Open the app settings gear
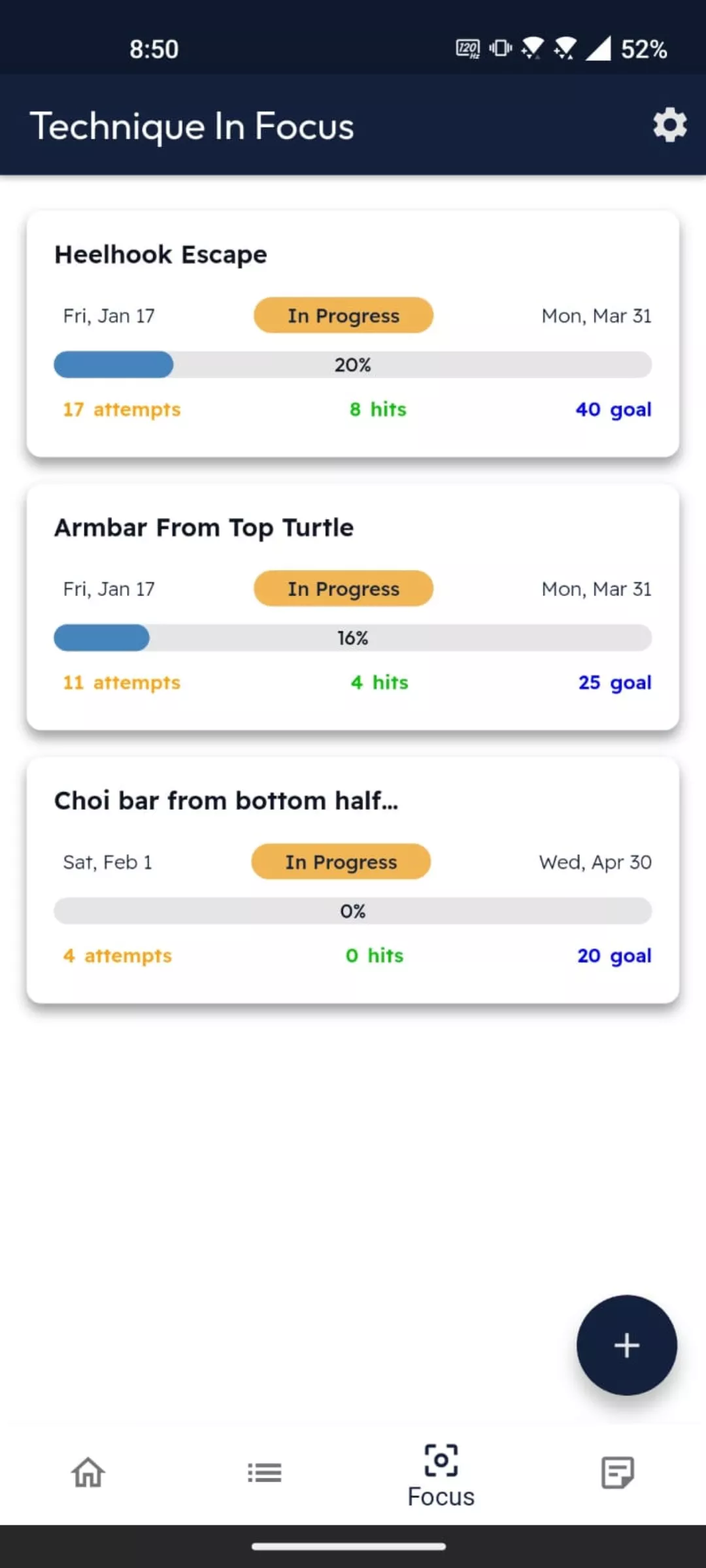 tap(669, 125)
